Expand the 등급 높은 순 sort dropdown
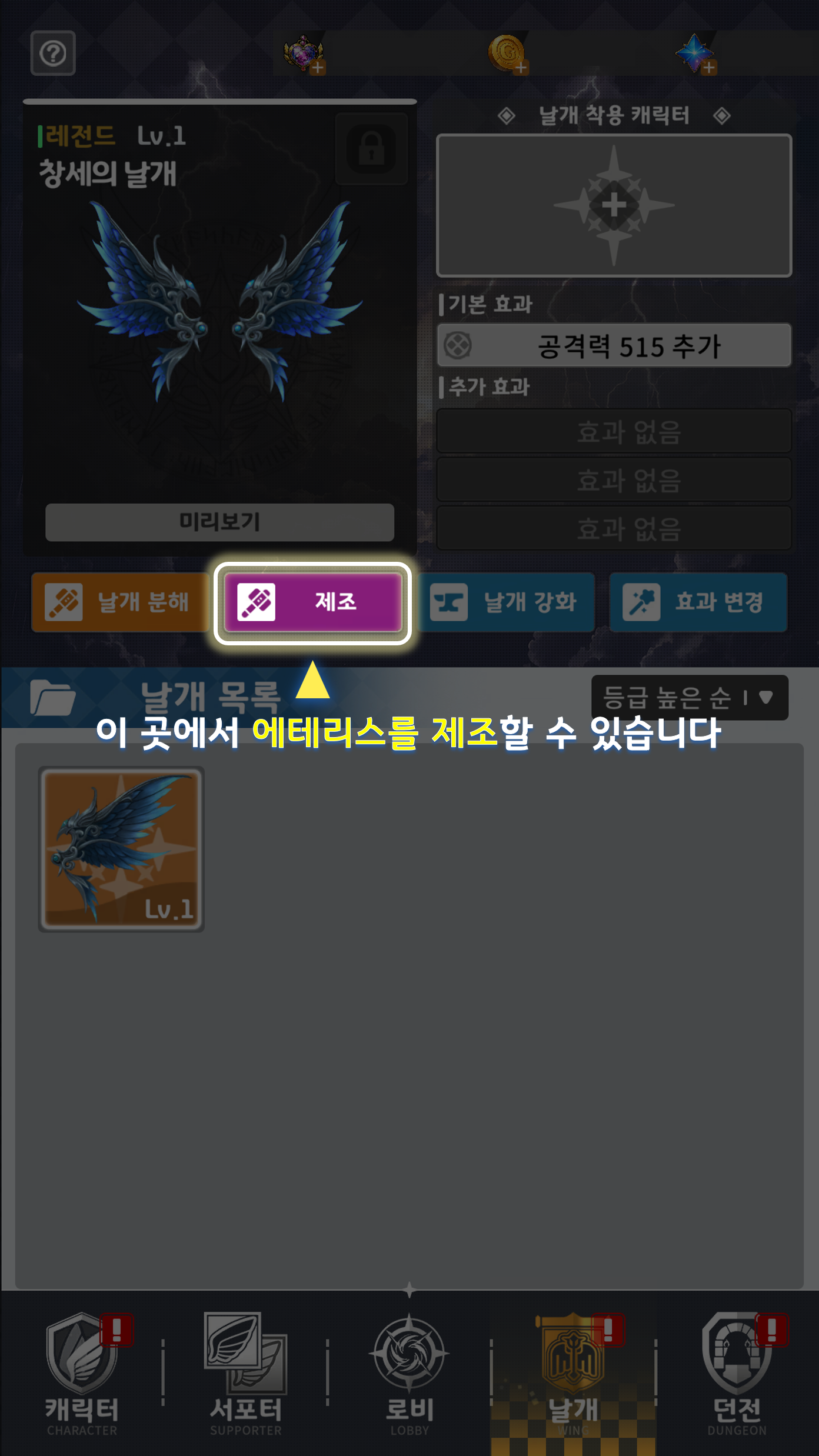Screen dimensions: 819x1456 [690, 698]
